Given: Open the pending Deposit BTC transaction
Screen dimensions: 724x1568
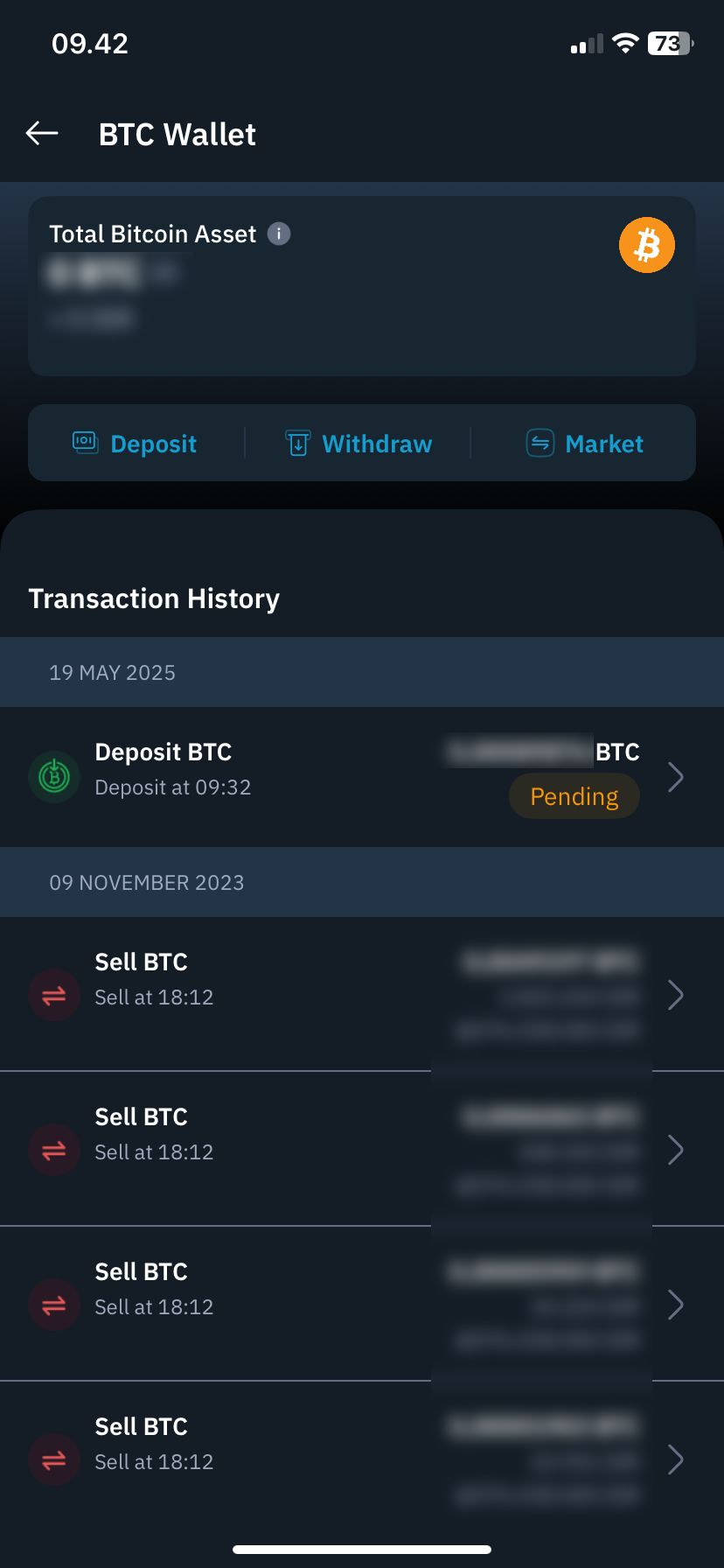Looking at the screenshot, I should coord(362,777).
